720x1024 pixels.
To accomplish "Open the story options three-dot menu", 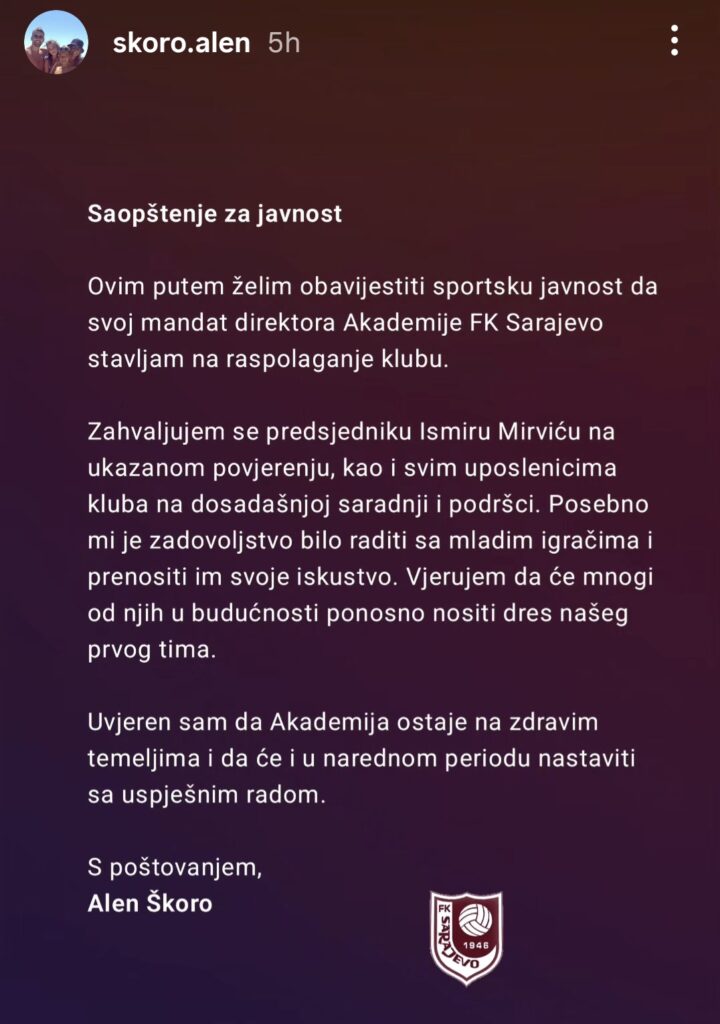I will pyautogui.click(x=675, y=40).
